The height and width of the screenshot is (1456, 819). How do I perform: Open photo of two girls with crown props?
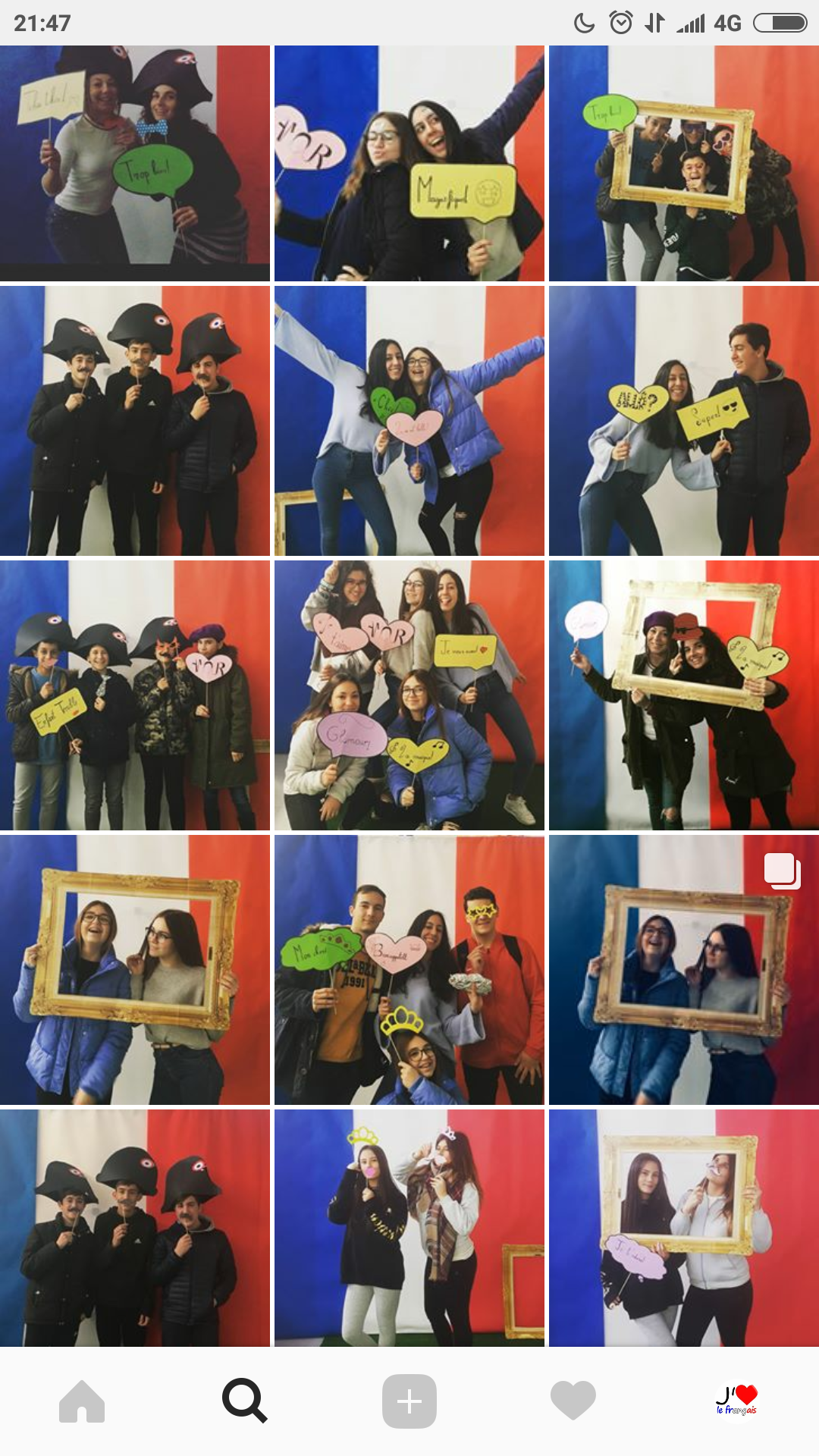[x=409, y=1228]
